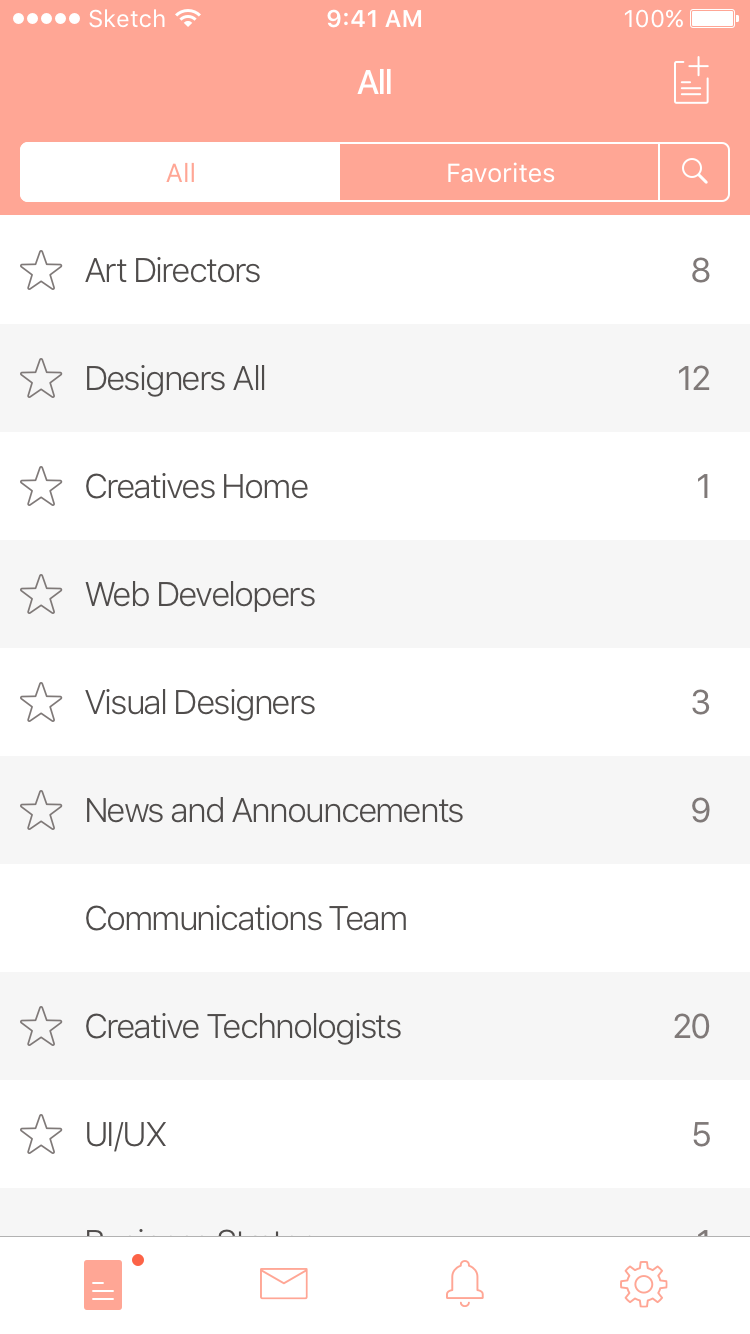Open the mail envelope tab
Image resolution: width=750 pixels, height=1334 pixels.
(x=284, y=1283)
